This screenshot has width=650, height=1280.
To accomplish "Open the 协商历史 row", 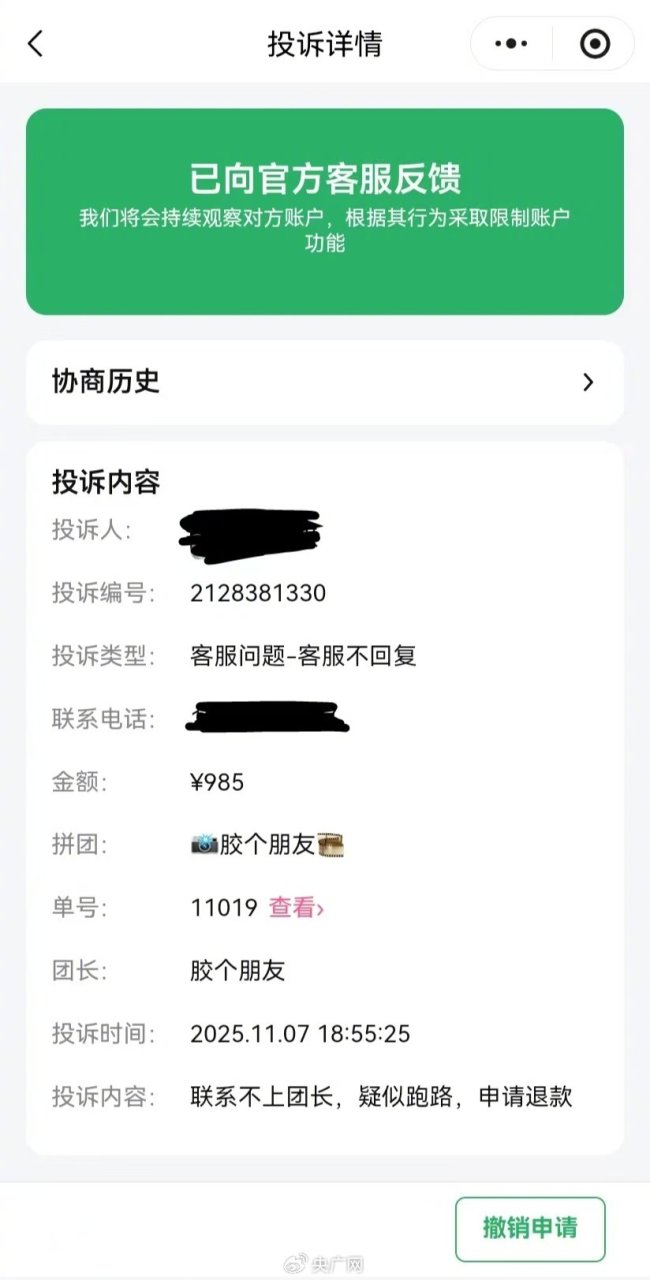I will 324,382.
